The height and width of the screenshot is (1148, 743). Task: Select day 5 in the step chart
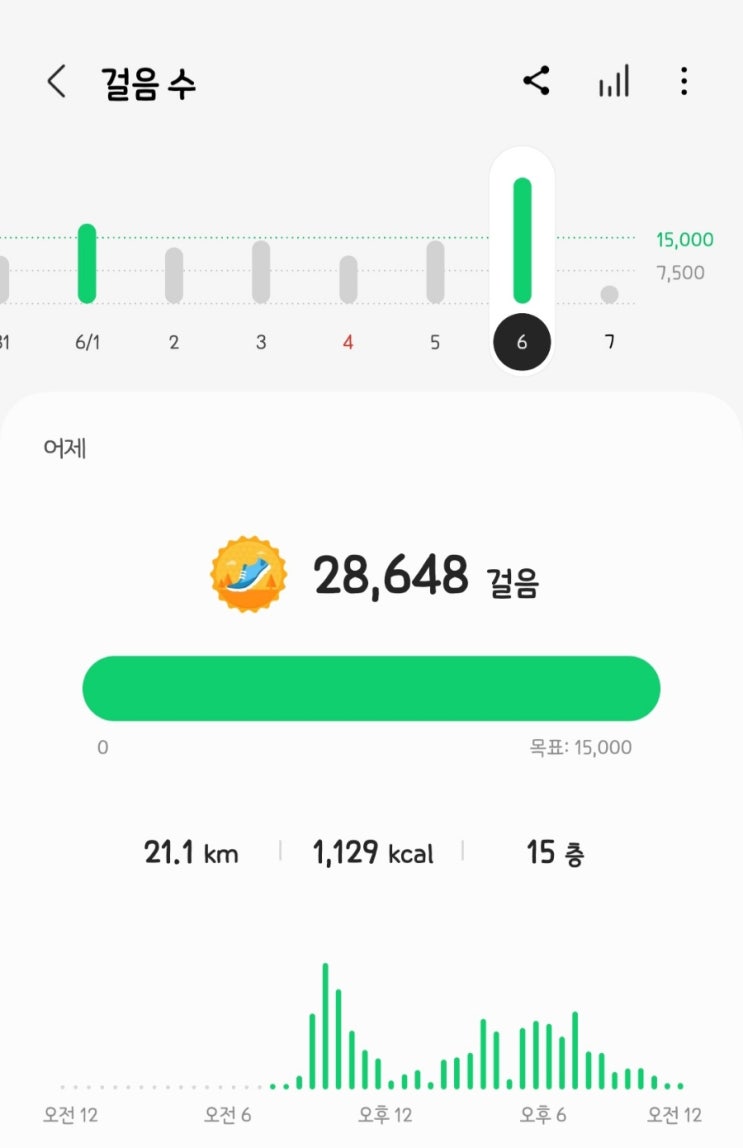pyautogui.click(x=435, y=272)
